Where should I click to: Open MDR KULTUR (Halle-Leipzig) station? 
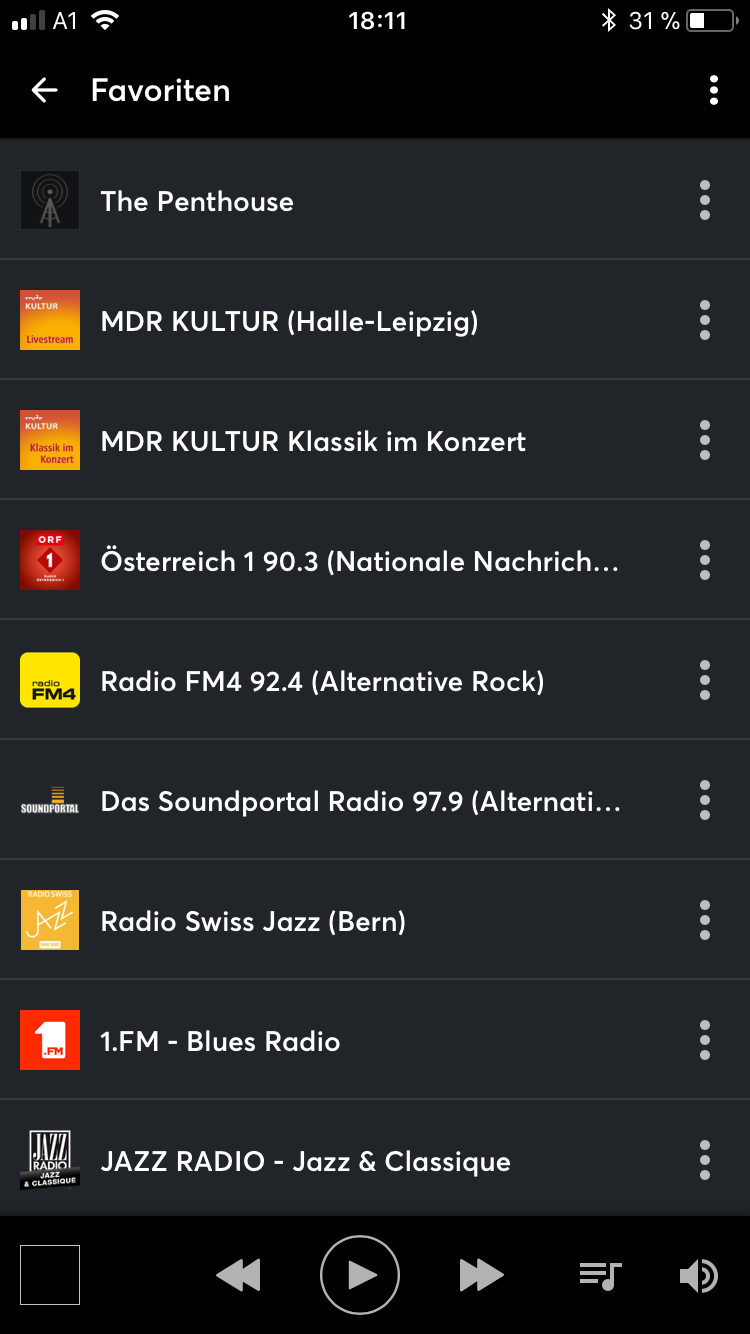[x=289, y=321]
